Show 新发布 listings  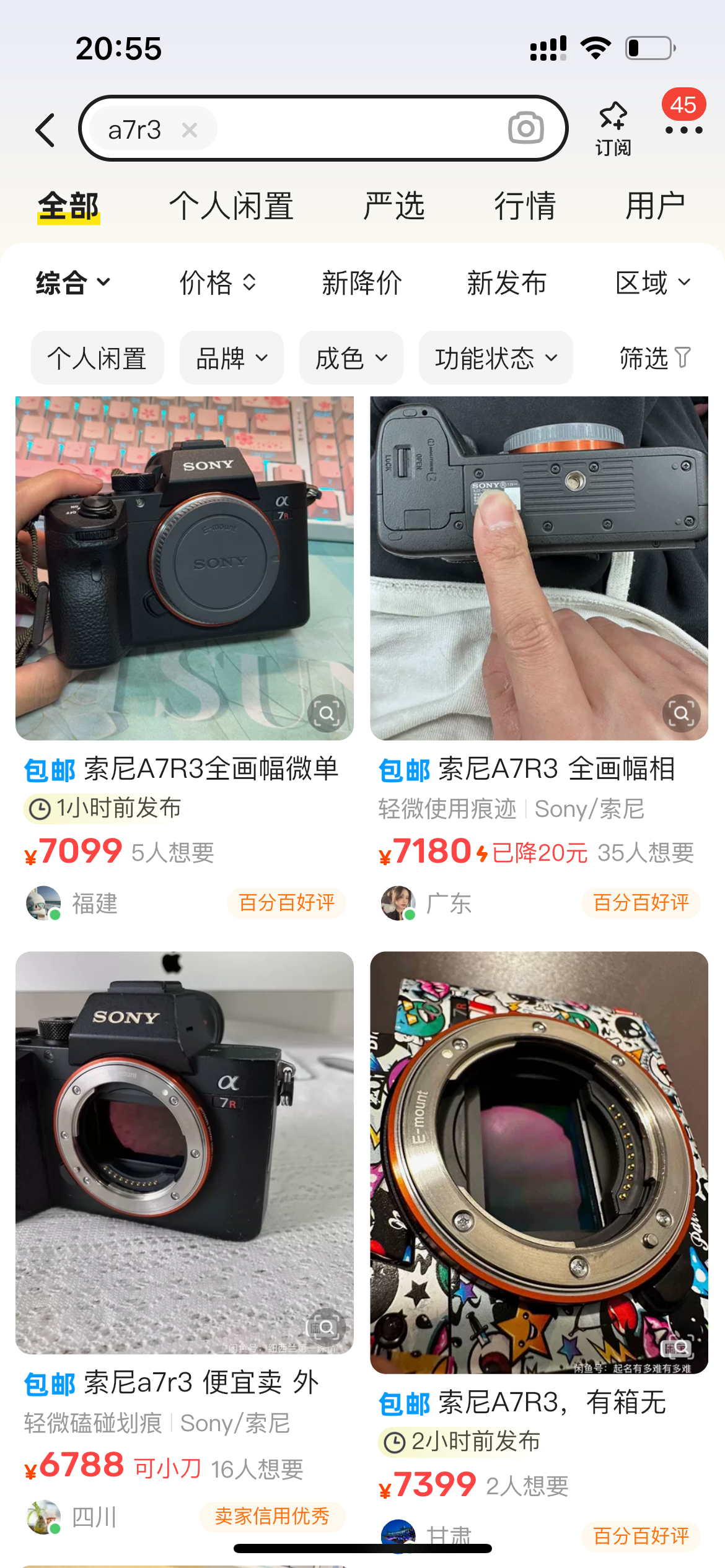click(506, 283)
